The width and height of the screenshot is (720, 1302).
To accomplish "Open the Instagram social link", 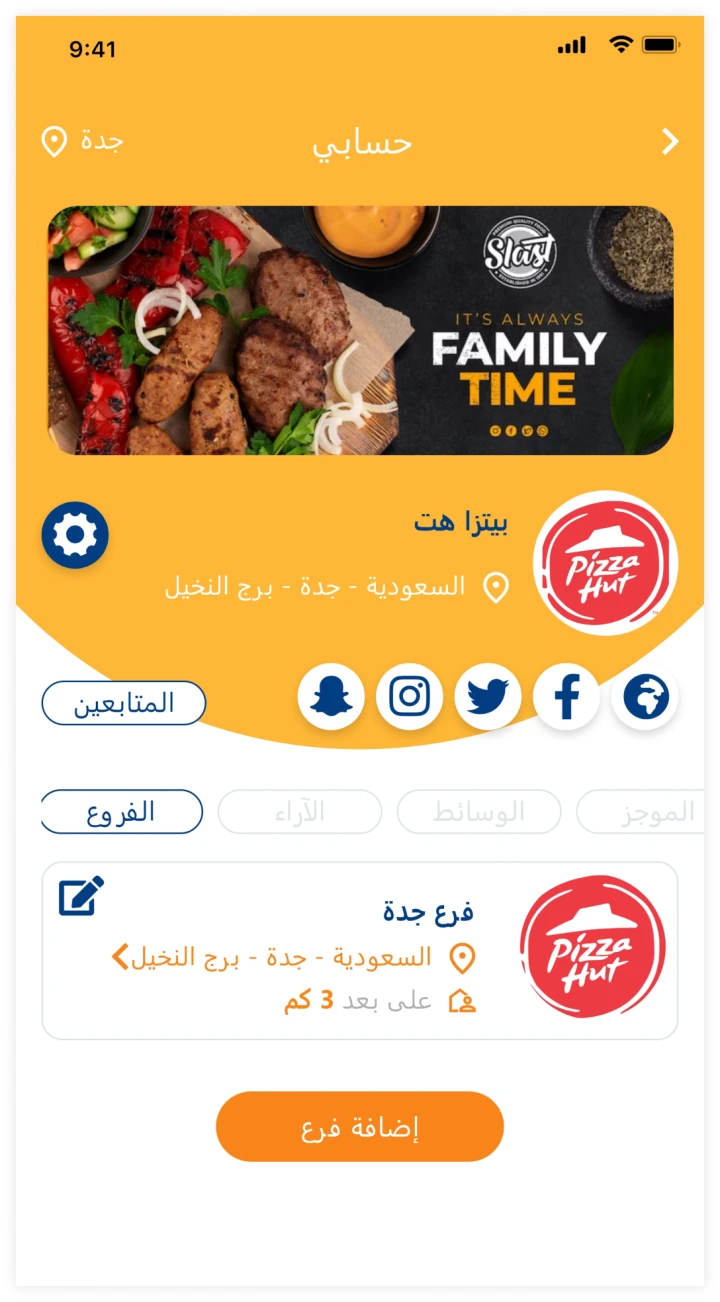I will coord(409,697).
